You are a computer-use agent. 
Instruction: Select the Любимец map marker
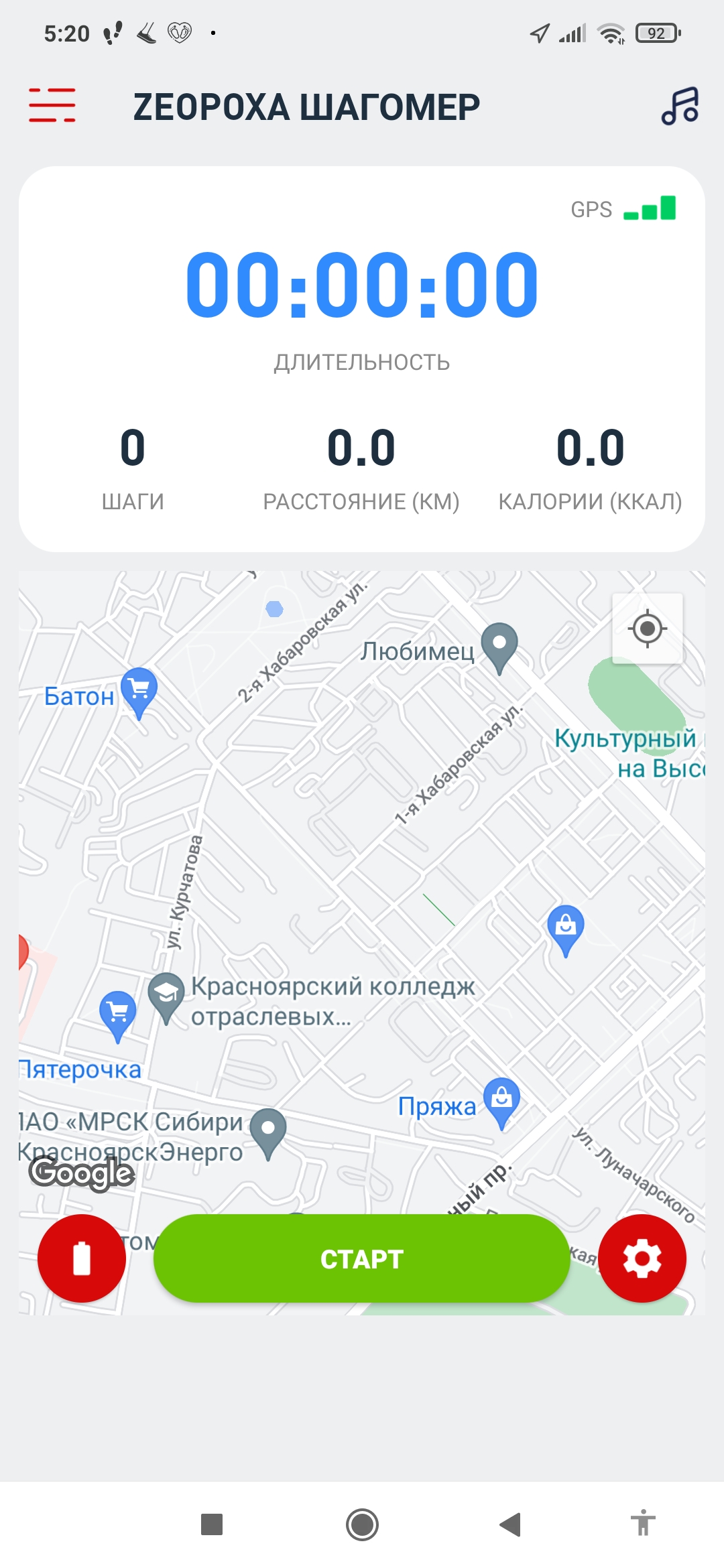(x=499, y=645)
